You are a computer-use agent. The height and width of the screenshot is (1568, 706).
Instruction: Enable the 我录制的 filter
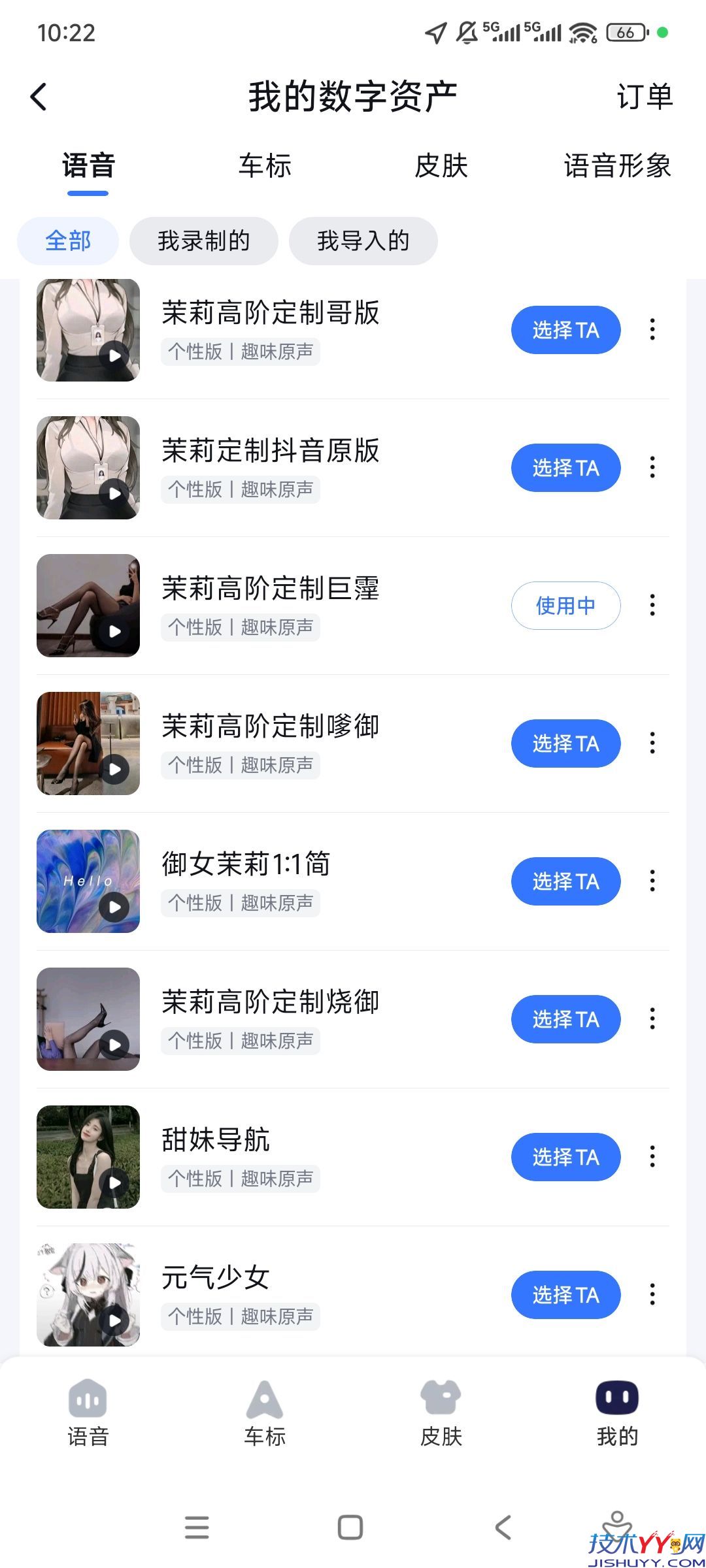click(x=203, y=240)
